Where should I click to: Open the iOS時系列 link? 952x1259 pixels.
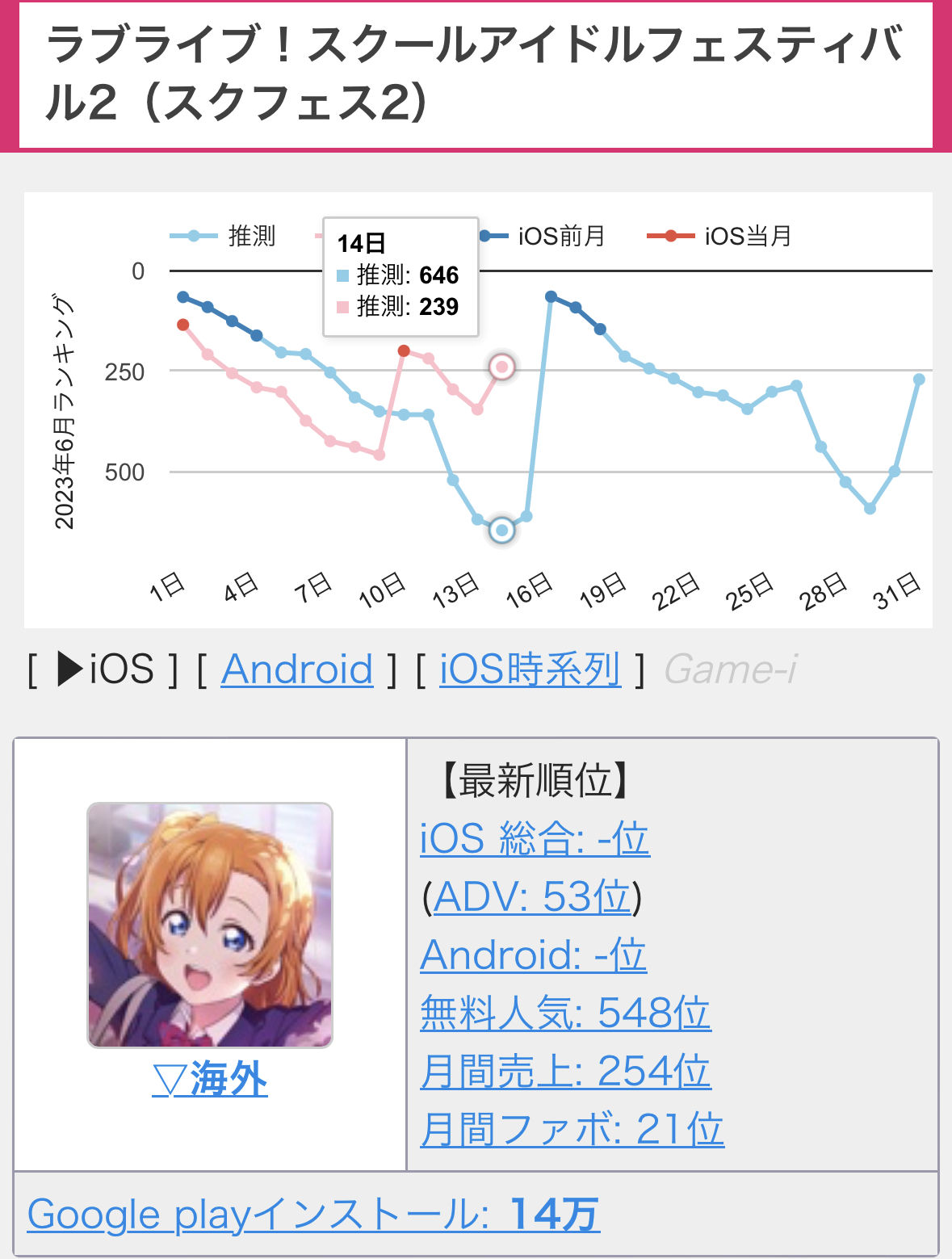531,669
